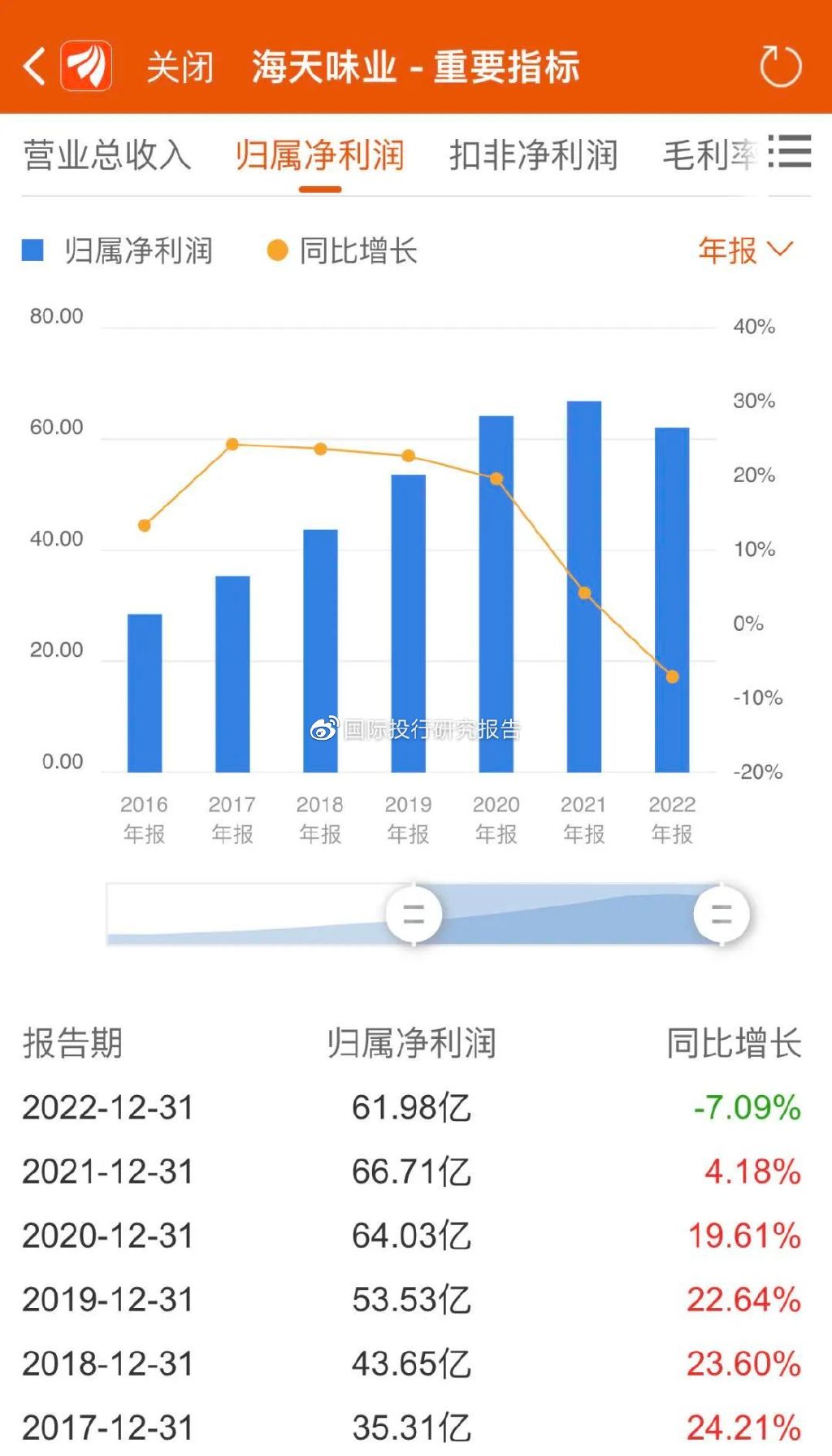
Task: Tap the right handle of the range slider
Action: (x=721, y=915)
